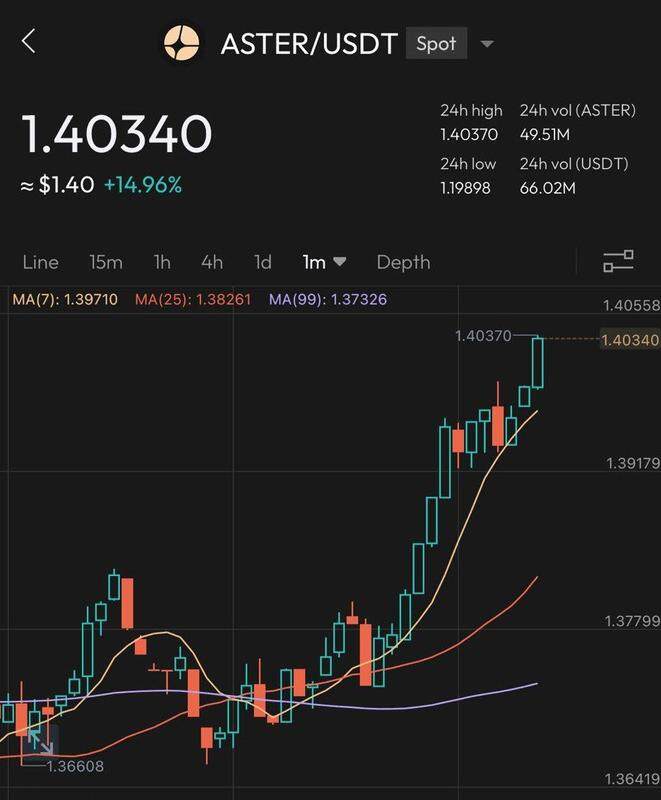Image resolution: width=661 pixels, height=800 pixels.
Task: Go back using the top-left arrow
Action: click(28, 42)
